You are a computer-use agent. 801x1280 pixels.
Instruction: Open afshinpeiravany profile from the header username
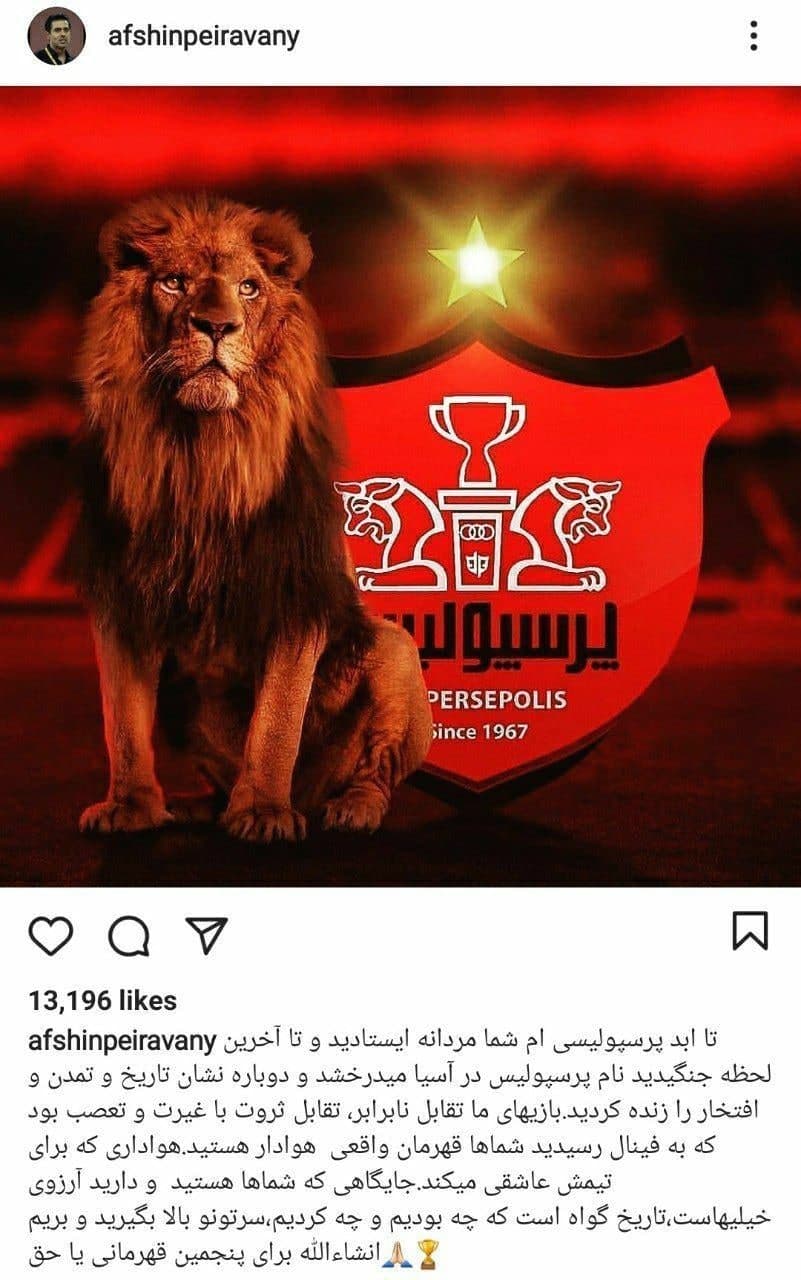(x=203, y=38)
